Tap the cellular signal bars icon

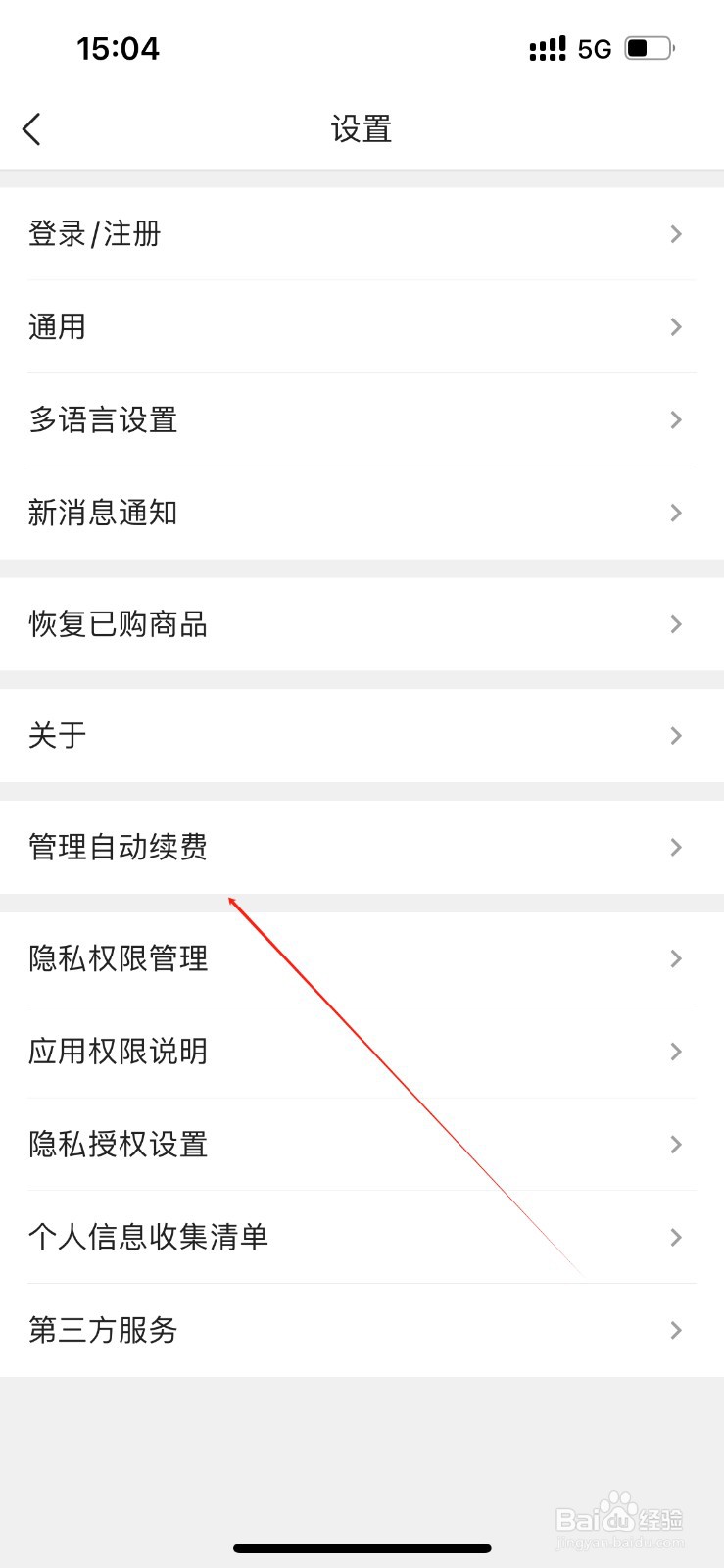[x=547, y=47]
